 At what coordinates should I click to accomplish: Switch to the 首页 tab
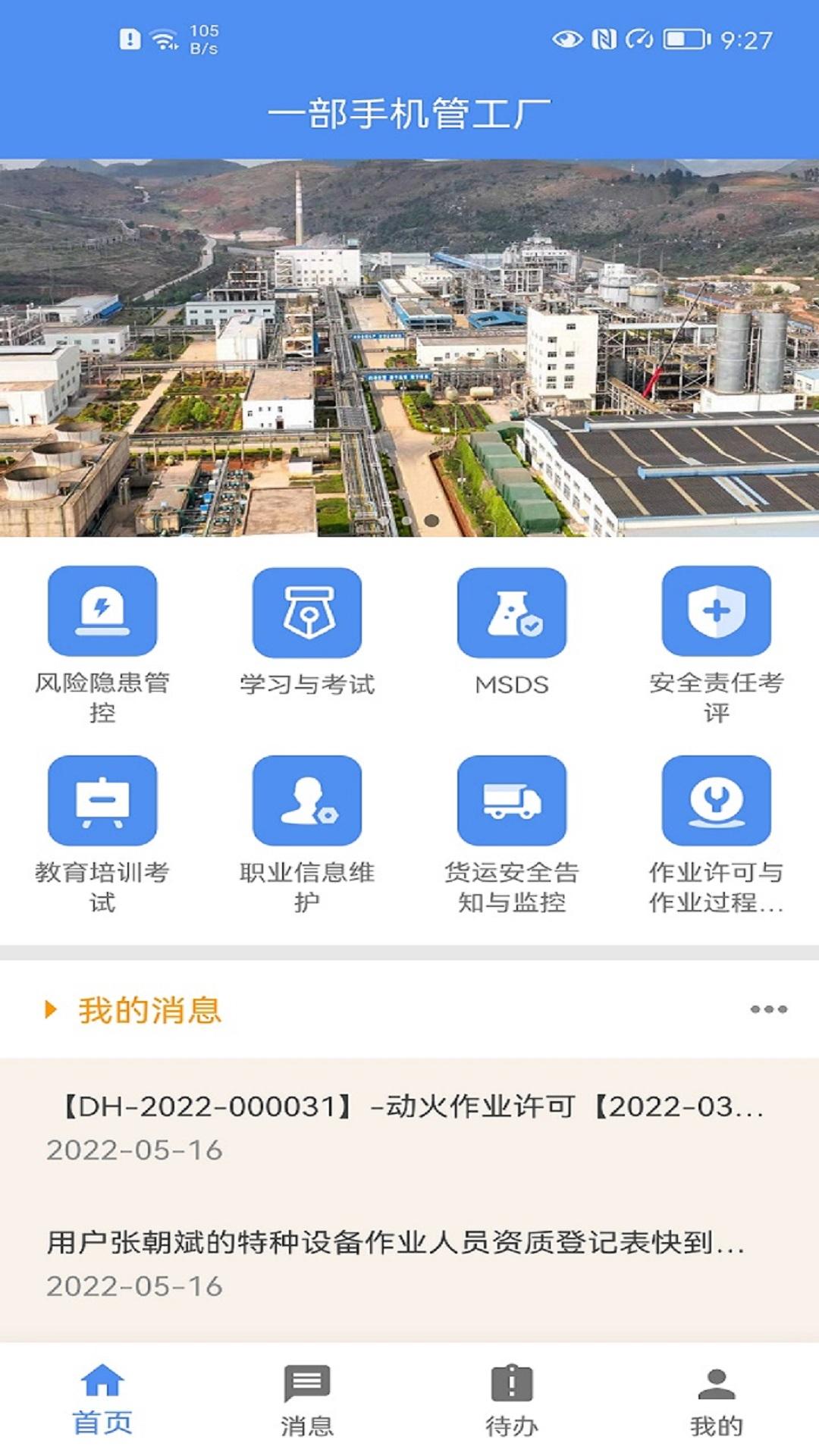click(102, 1400)
